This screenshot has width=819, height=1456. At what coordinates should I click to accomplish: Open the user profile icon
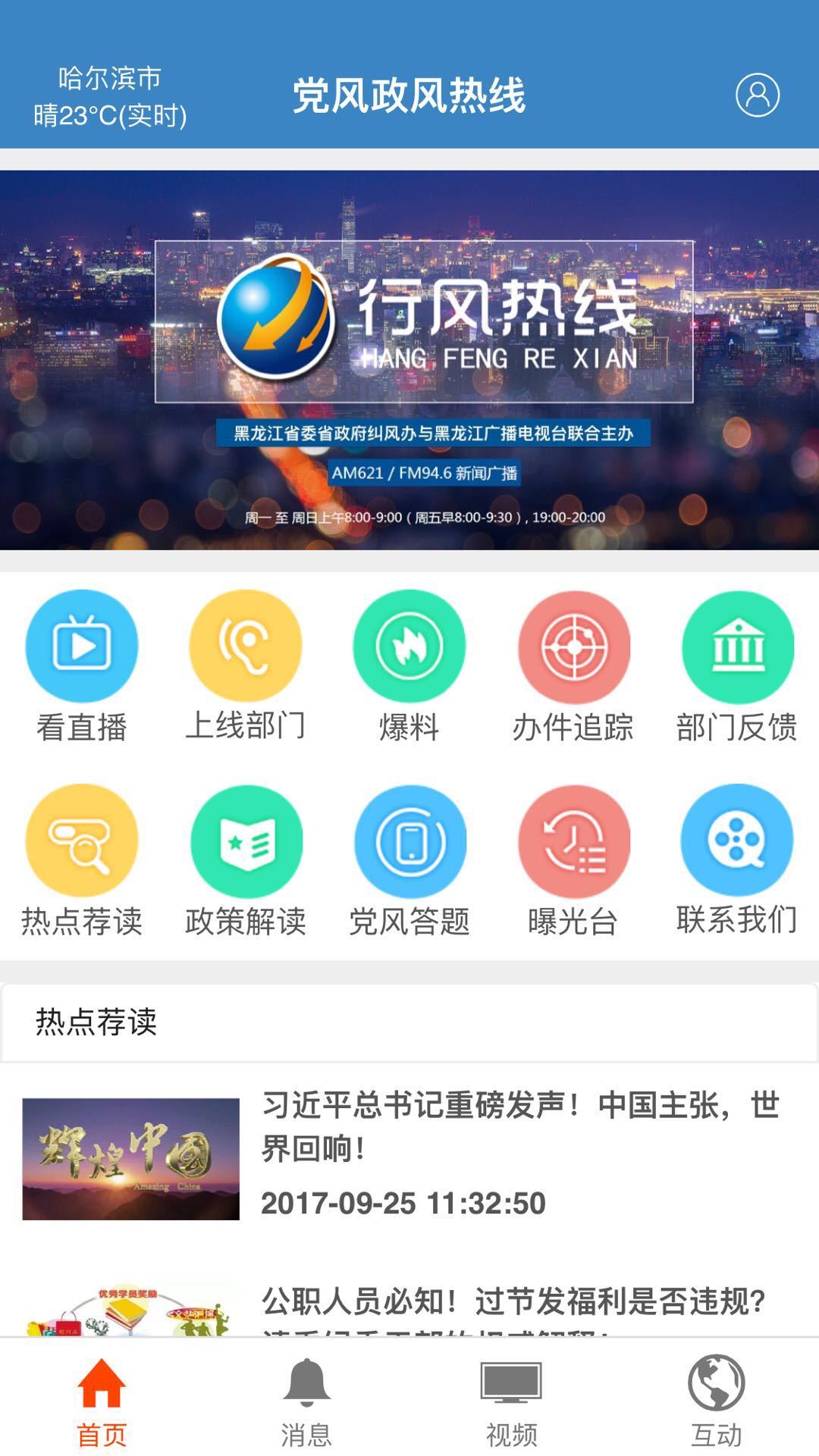tap(757, 95)
